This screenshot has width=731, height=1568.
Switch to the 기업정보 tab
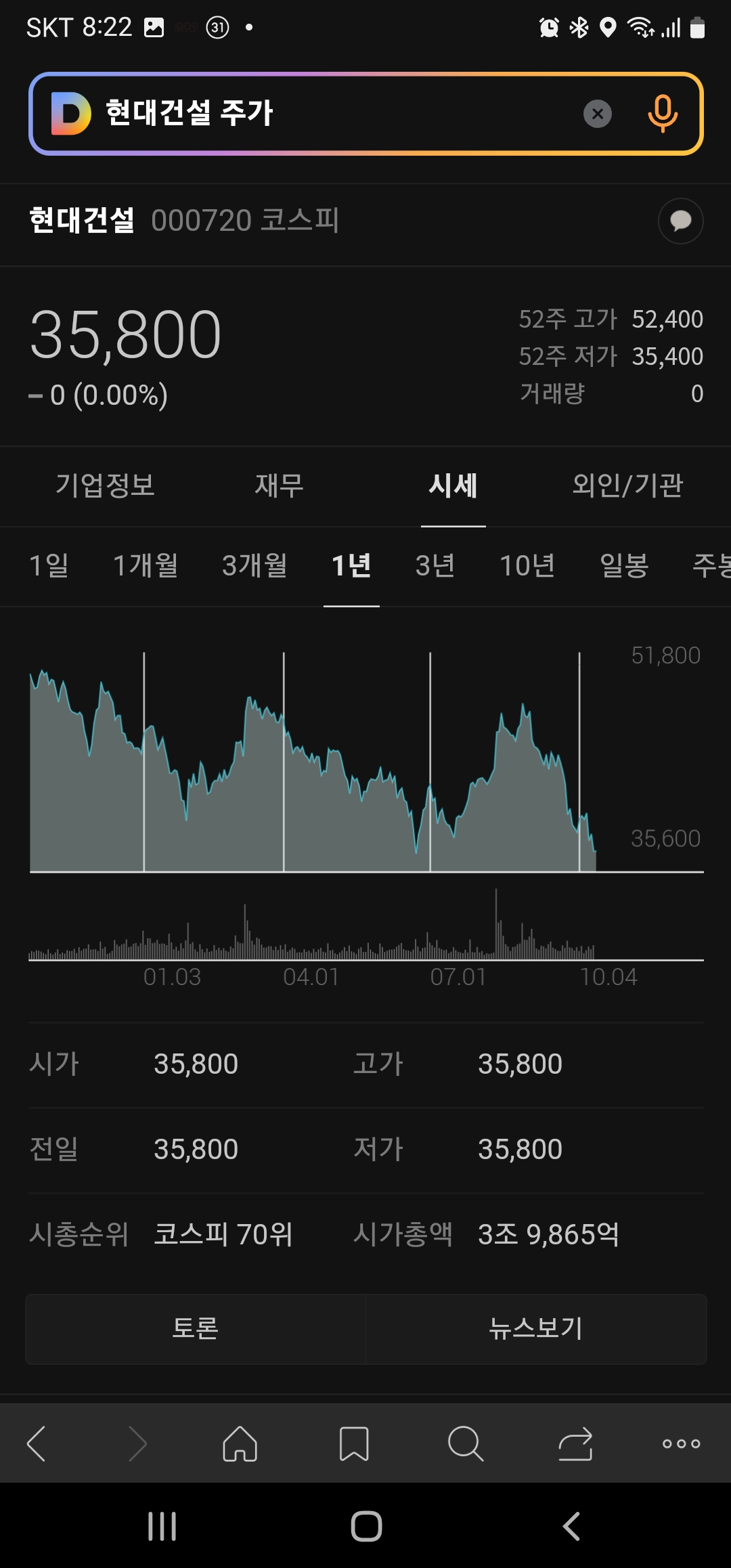(105, 485)
